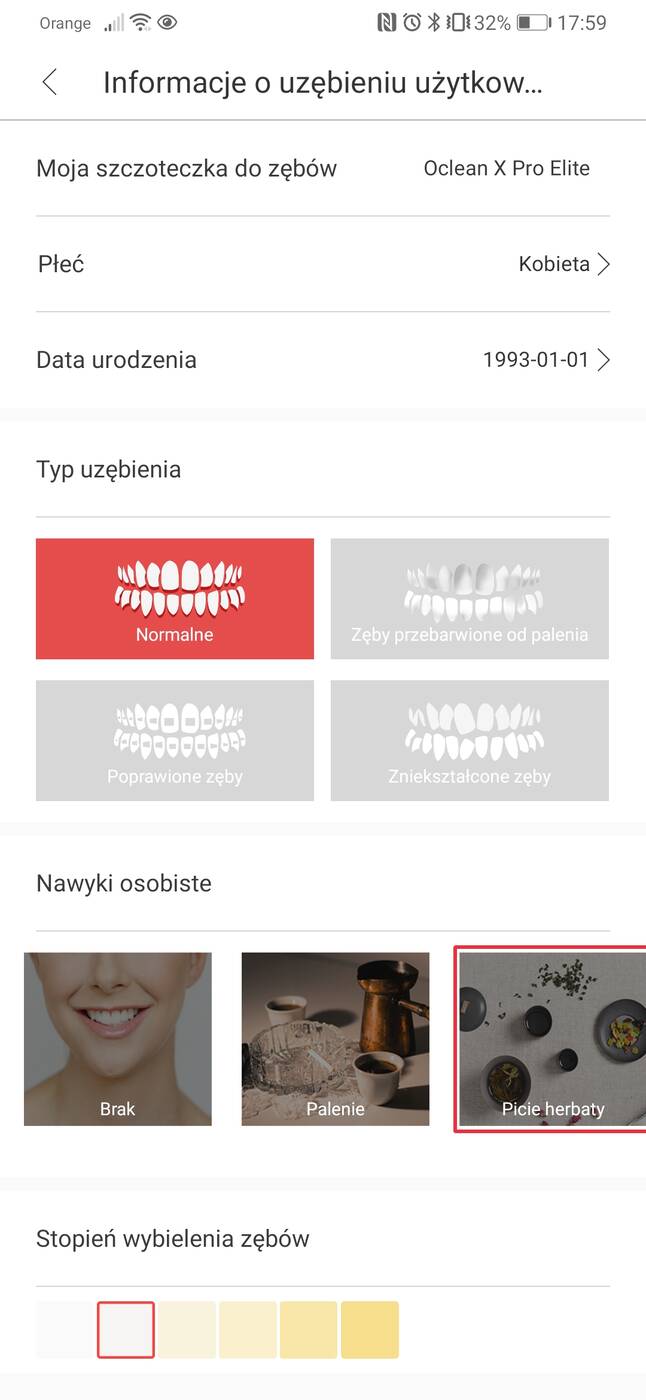Select the Normalne teeth type

pyautogui.click(x=175, y=598)
